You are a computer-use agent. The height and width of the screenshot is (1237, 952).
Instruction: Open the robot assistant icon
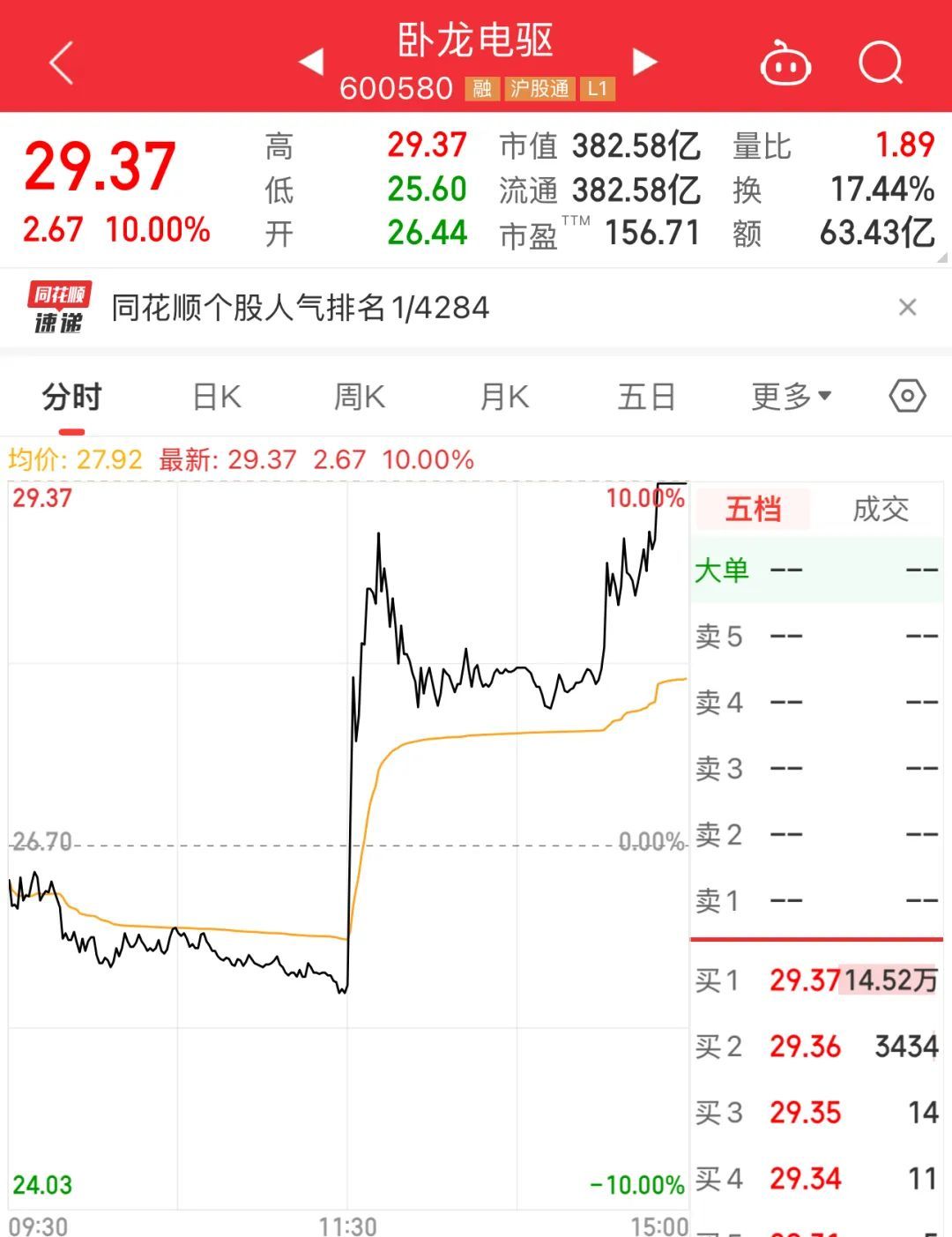785,63
